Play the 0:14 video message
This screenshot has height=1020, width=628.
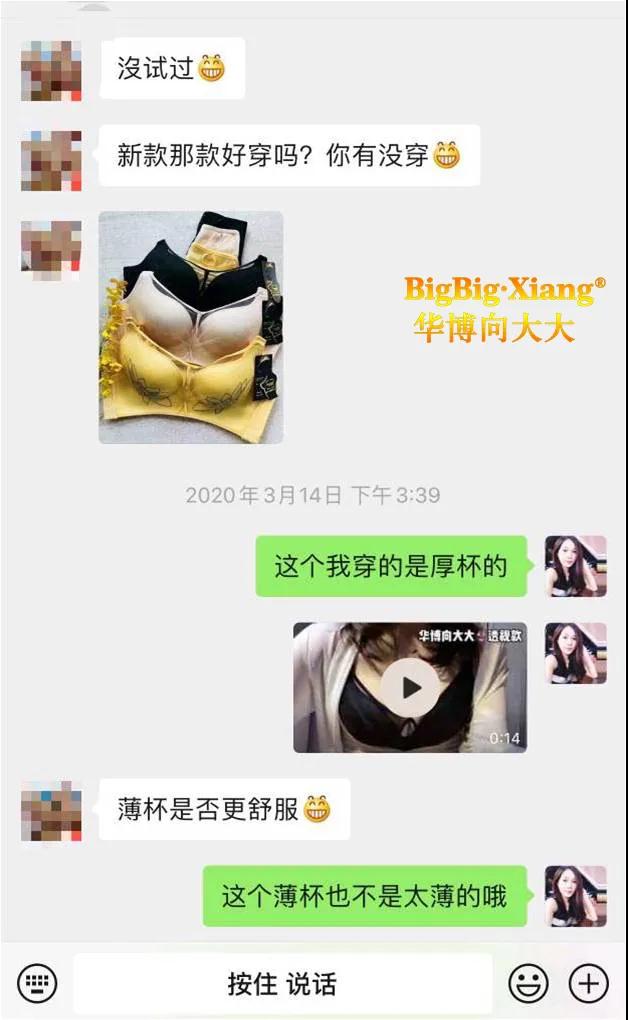click(x=410, y=687)
